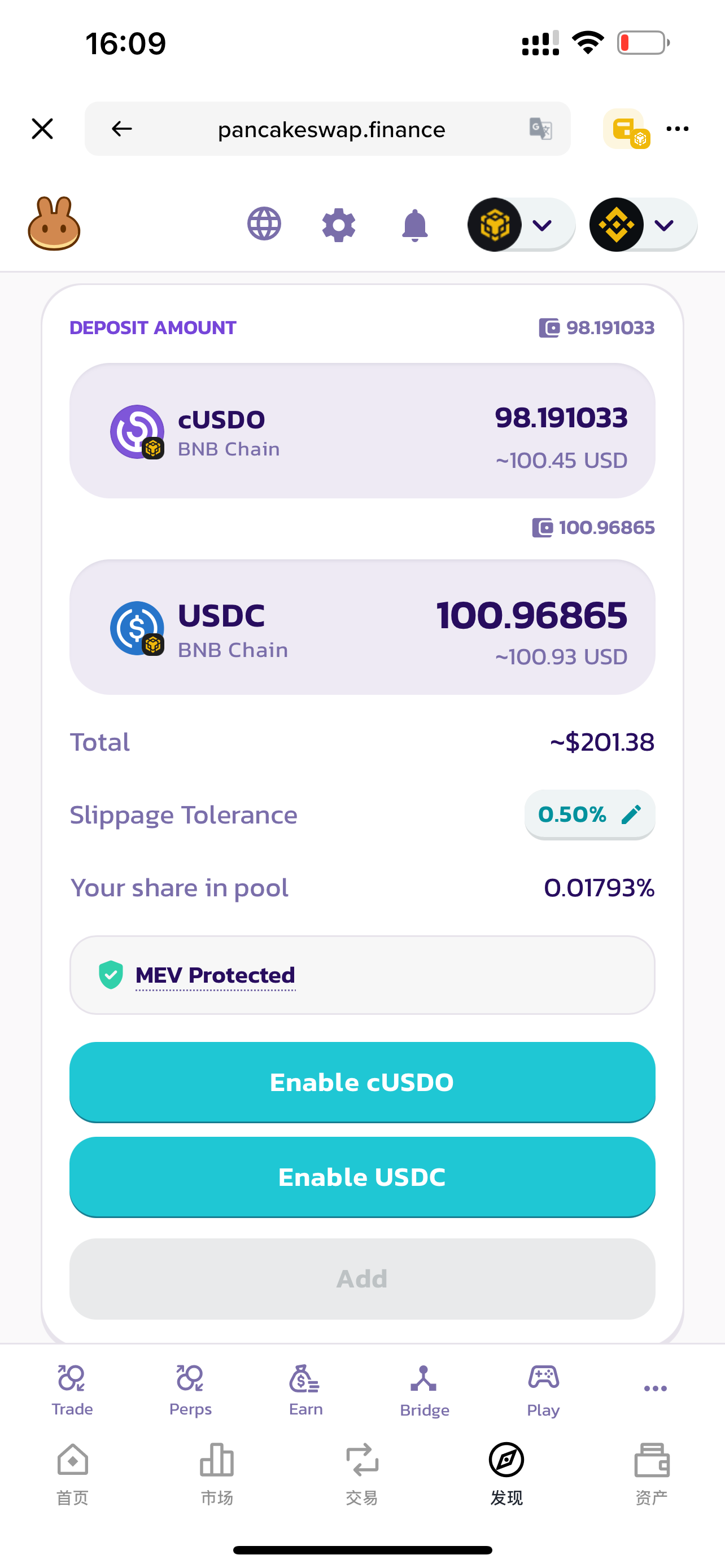The image size is (725, 1568).
Task: Use max cUSDO balance 98.191033
Action: (597, 327)
